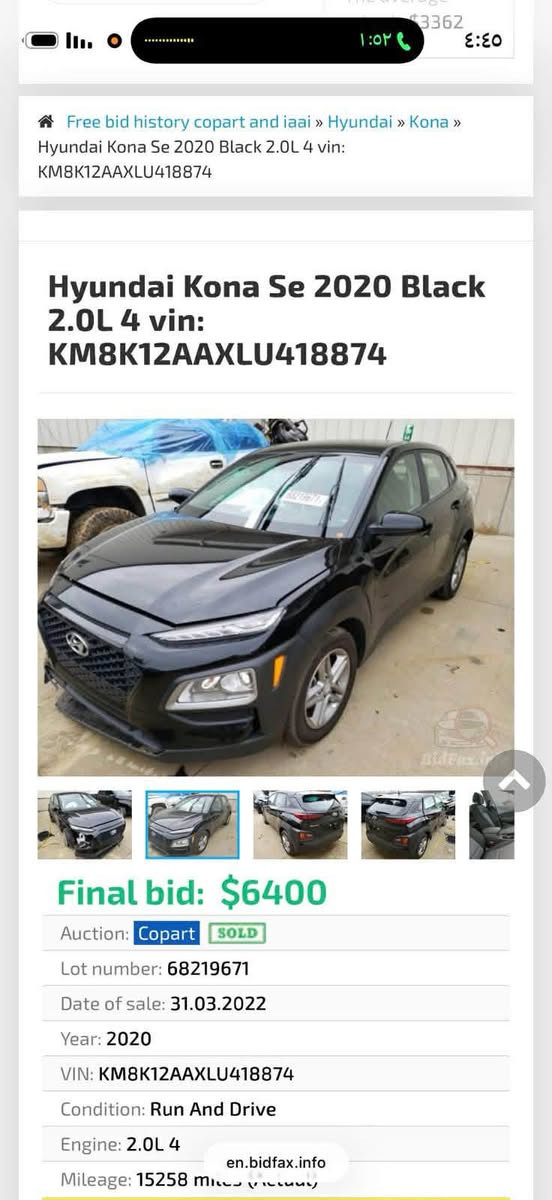Screen dimensions: 552x1200
Task: Open the main Hyundai Kona photo
Action: (x=276, y=597)
